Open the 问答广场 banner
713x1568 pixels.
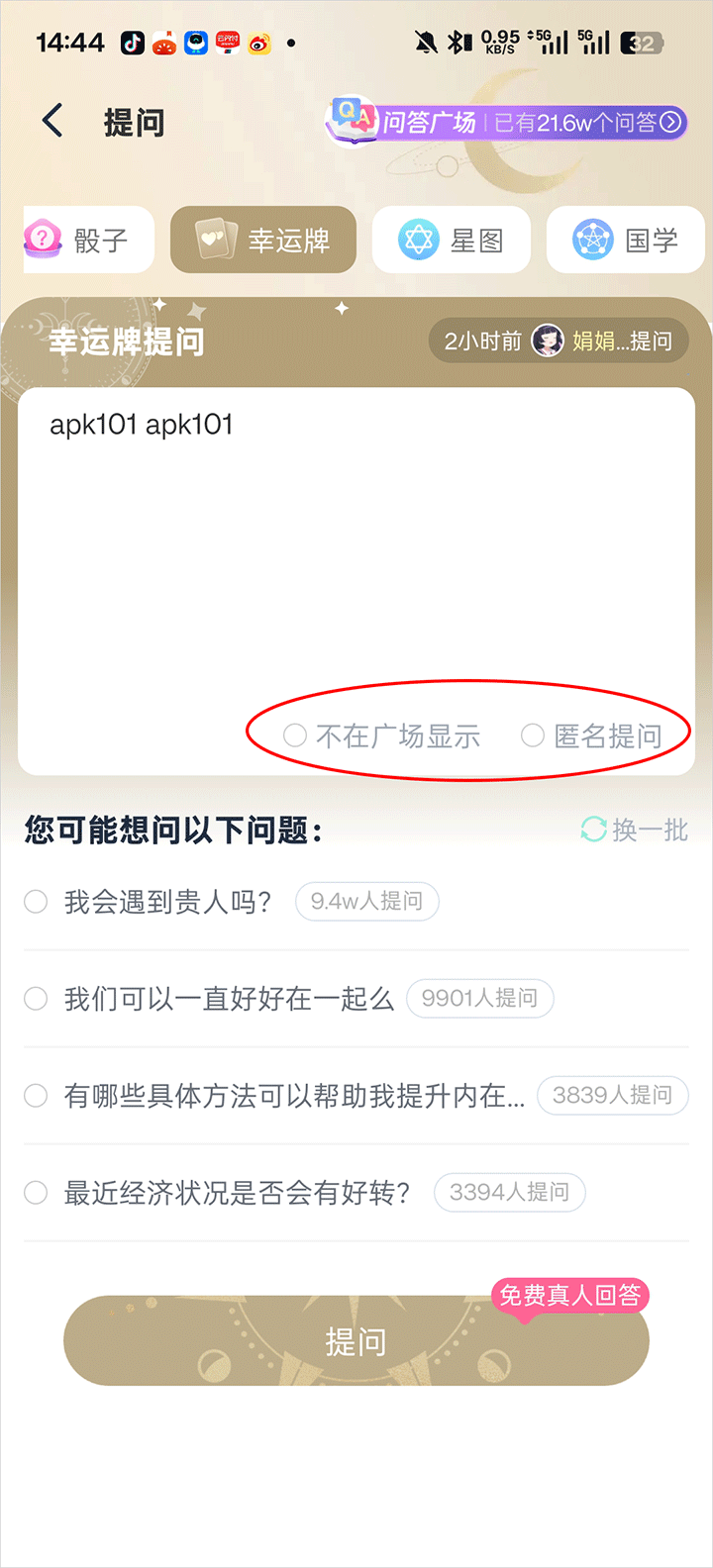[507, 122]
